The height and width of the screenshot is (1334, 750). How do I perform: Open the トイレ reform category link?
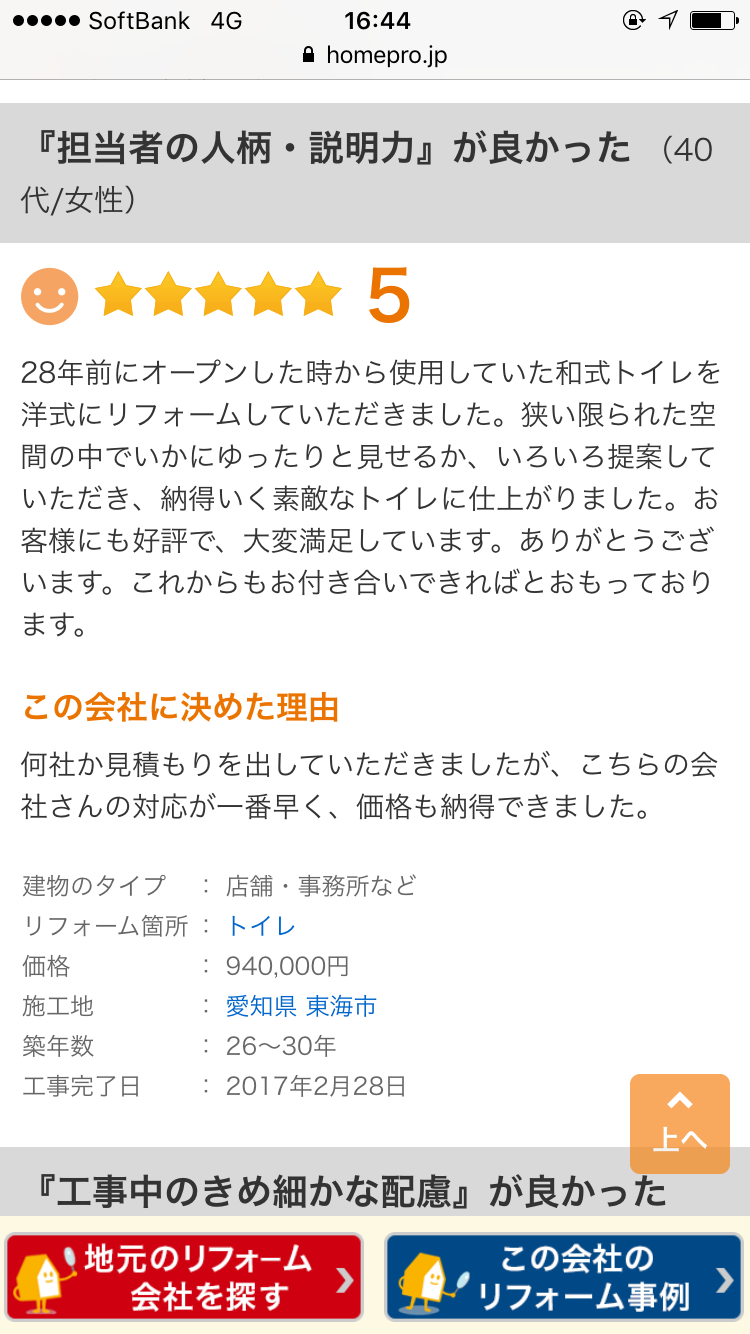(261, 926)
